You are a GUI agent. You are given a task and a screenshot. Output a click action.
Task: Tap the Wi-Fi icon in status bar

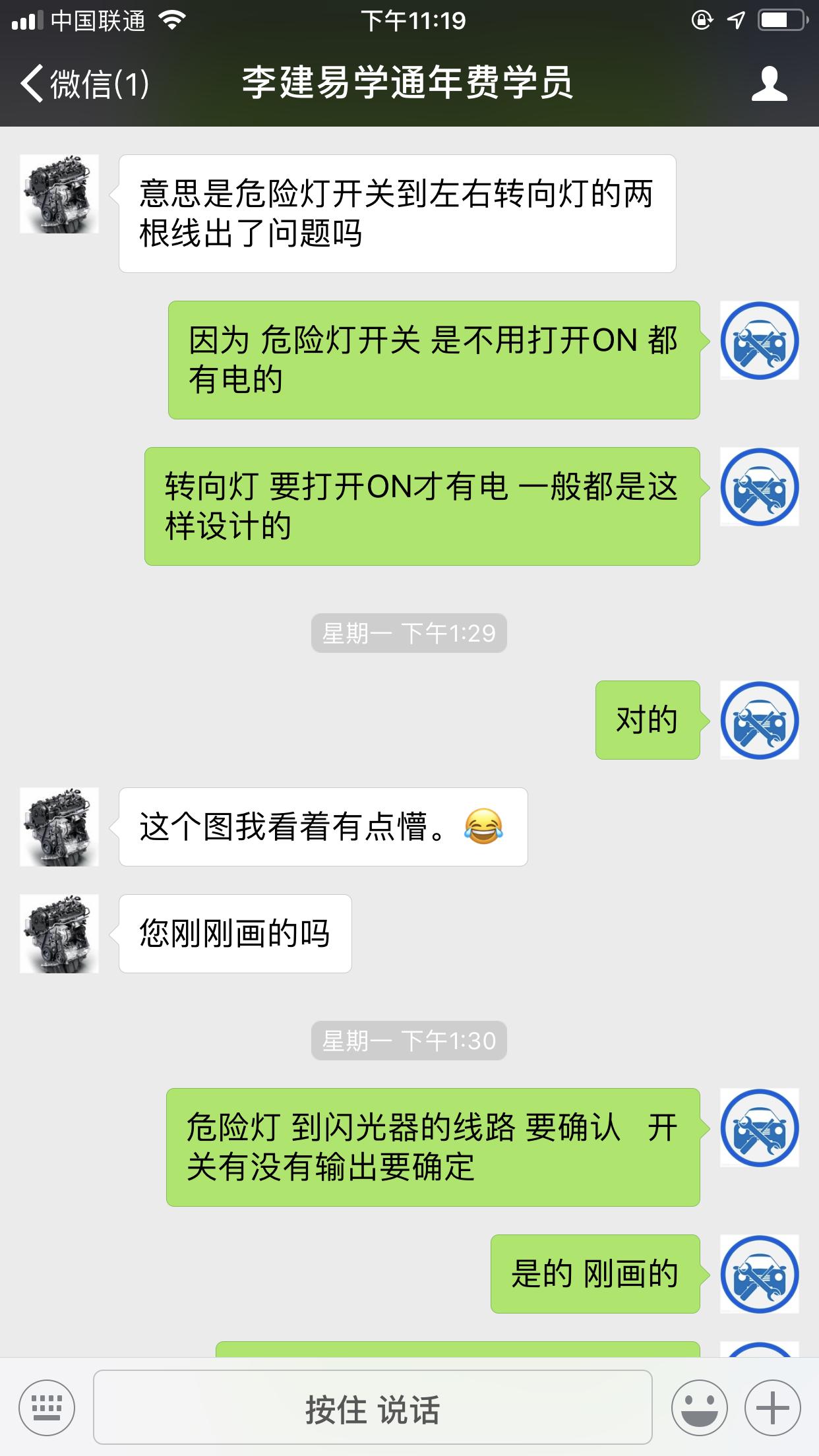point(173,20)
